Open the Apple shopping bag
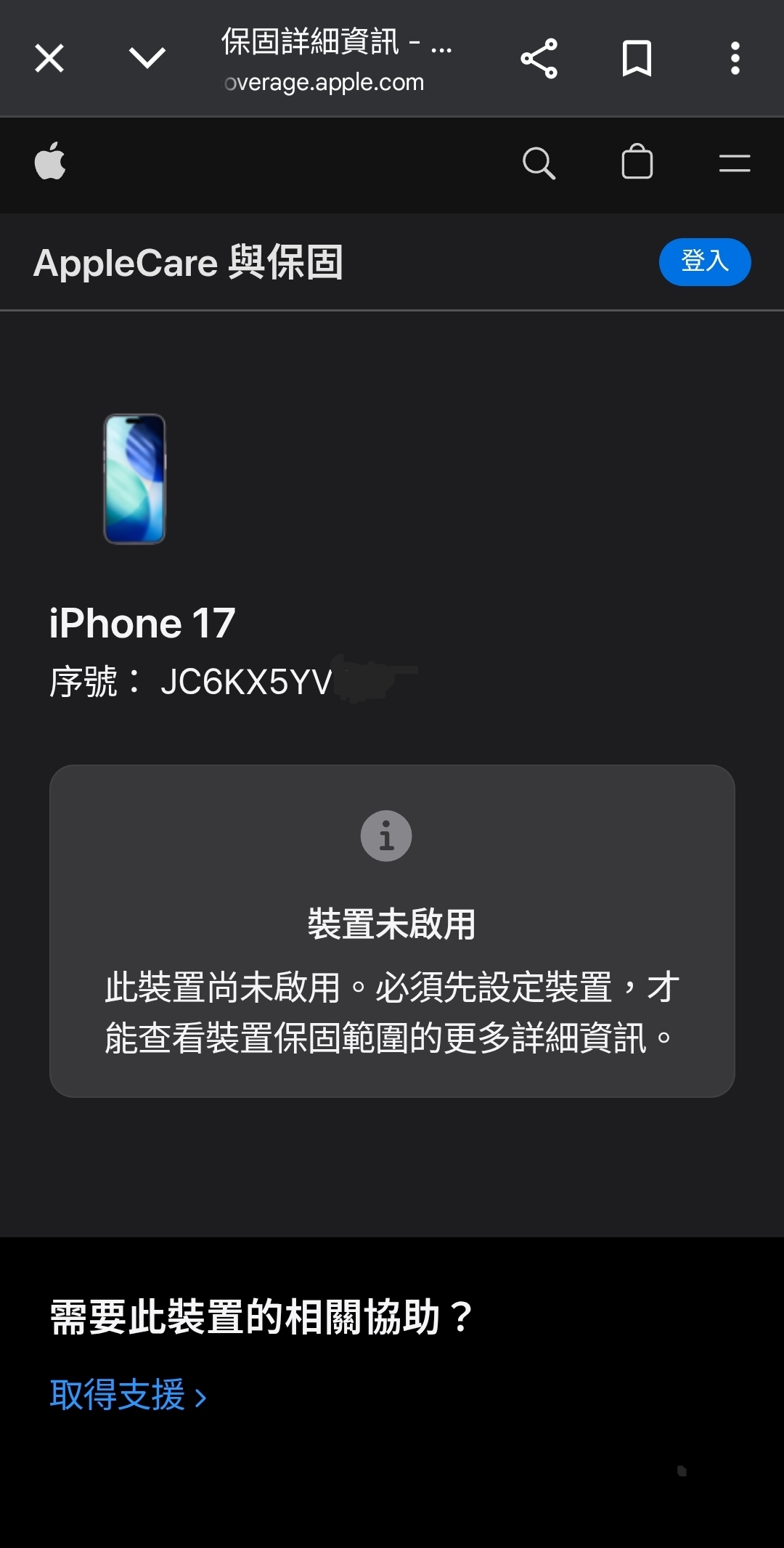784x1548 pixels. (x=637, y=162)
